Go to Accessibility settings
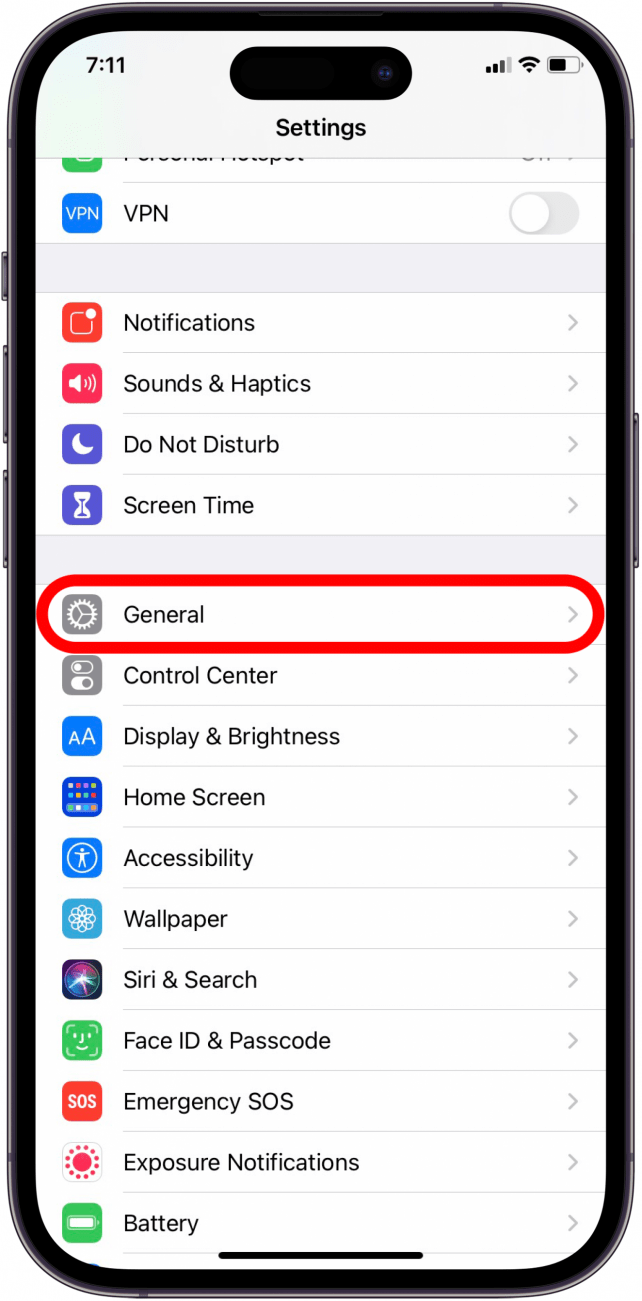The image size is (642, 1301). click(320, 859)
